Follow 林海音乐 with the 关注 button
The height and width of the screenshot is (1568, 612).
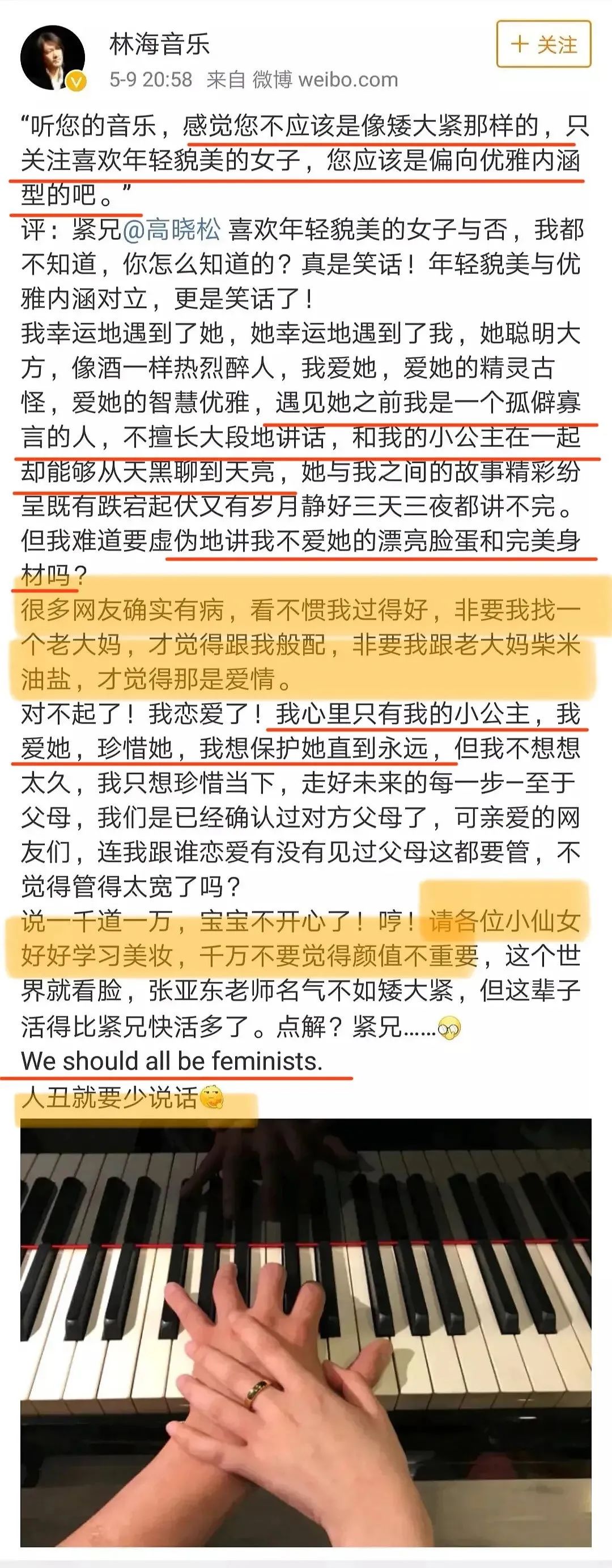click(543, 44)
